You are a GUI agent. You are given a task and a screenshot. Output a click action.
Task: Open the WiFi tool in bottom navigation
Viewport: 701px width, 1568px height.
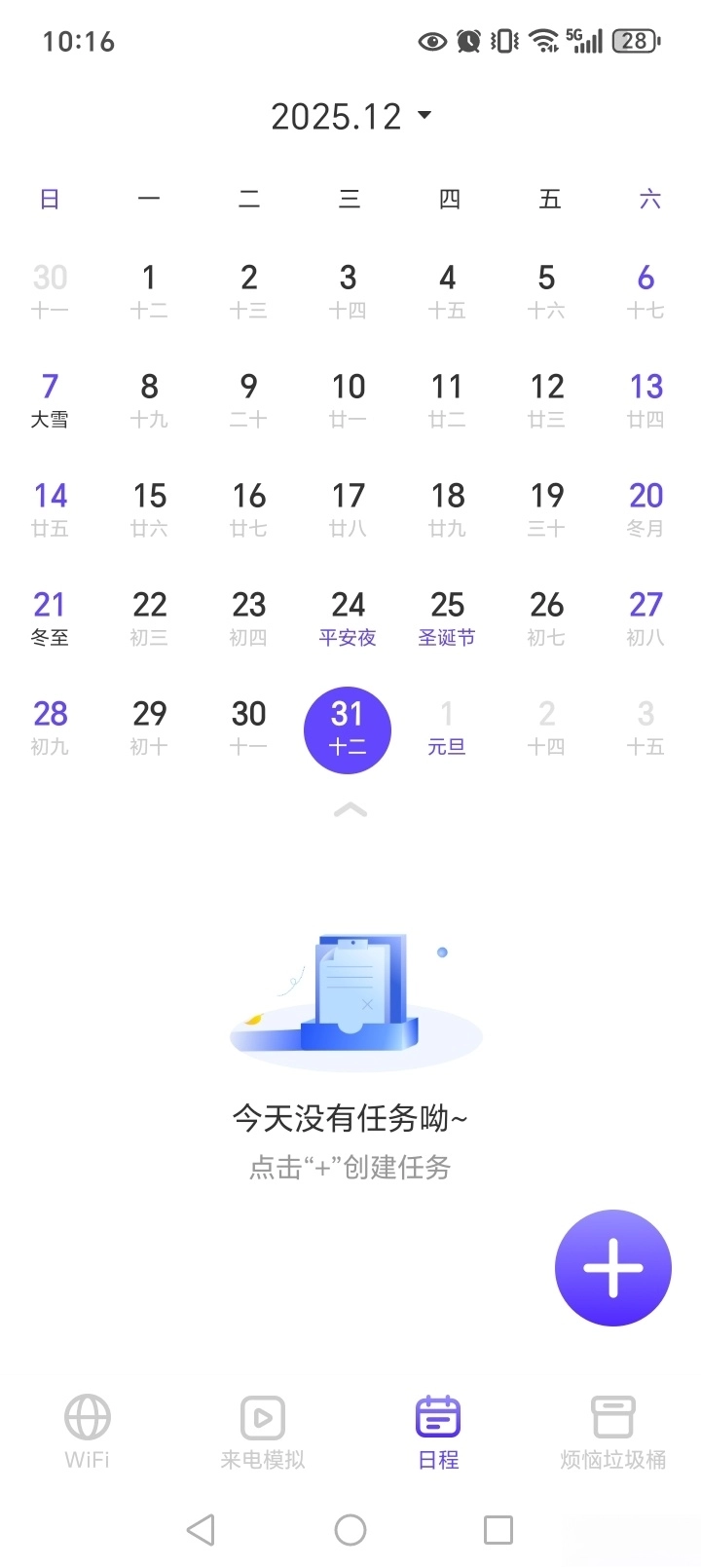pos(86,1430)
